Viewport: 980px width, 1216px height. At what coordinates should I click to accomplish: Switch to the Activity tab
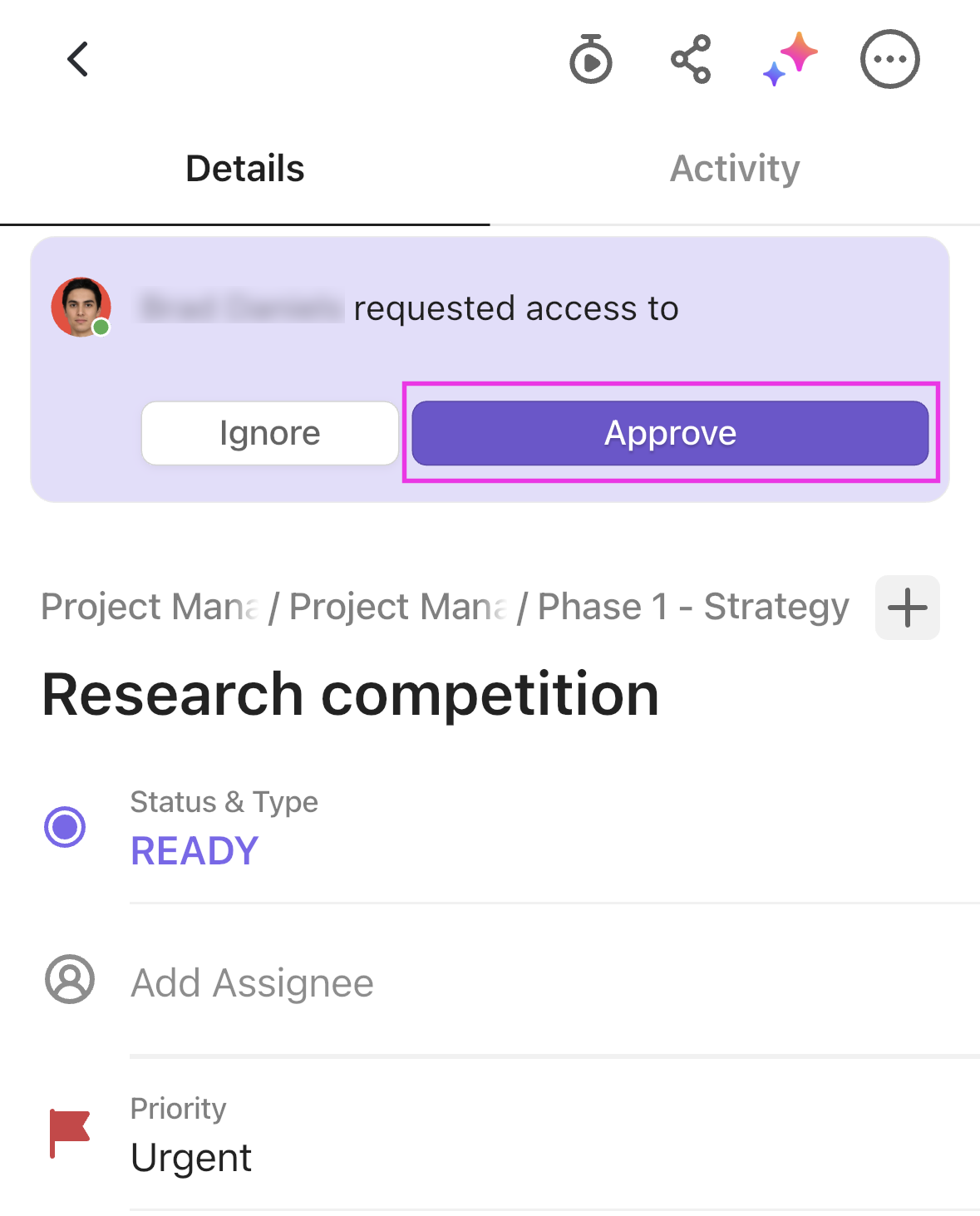coord(735,168)
